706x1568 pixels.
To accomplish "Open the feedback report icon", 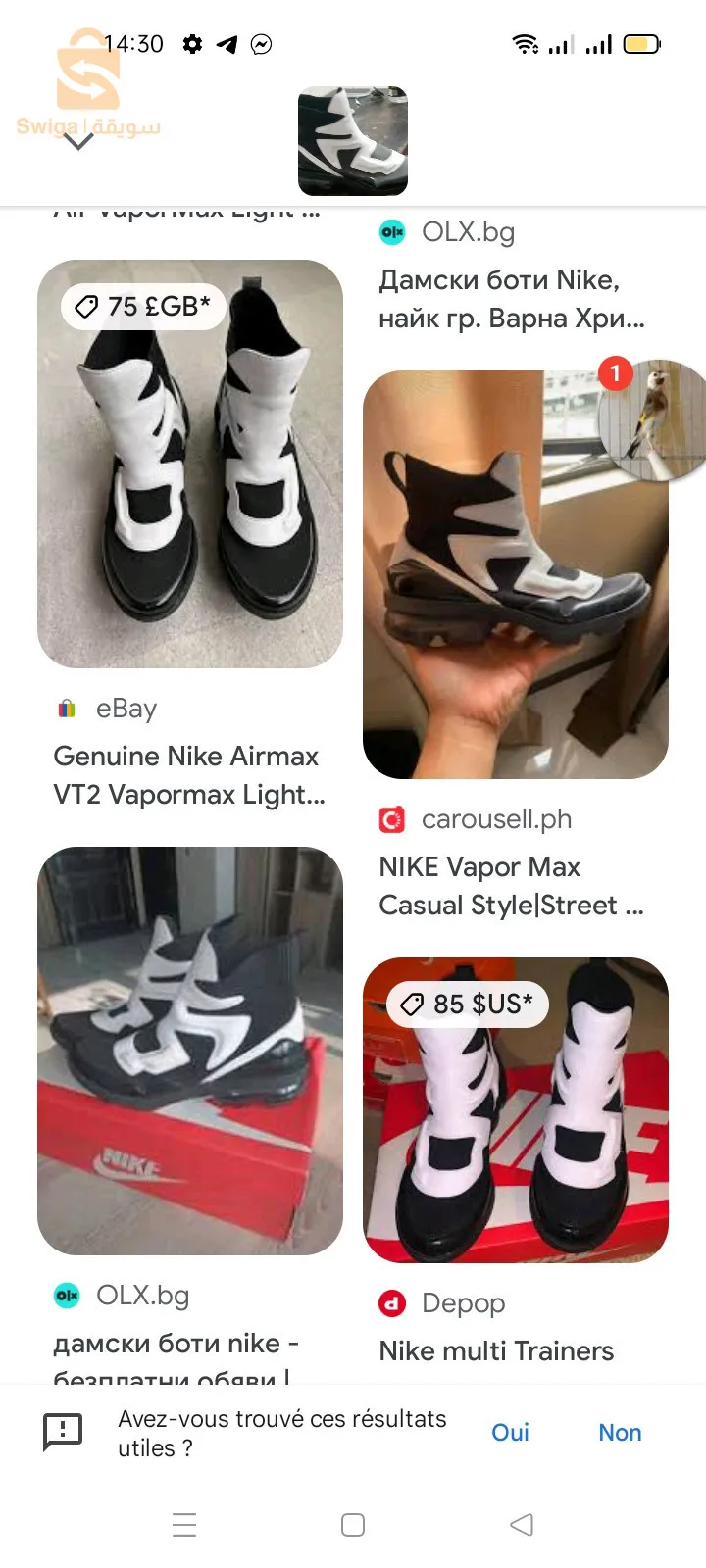I will pyautogui.click(x=63, y=1432).
